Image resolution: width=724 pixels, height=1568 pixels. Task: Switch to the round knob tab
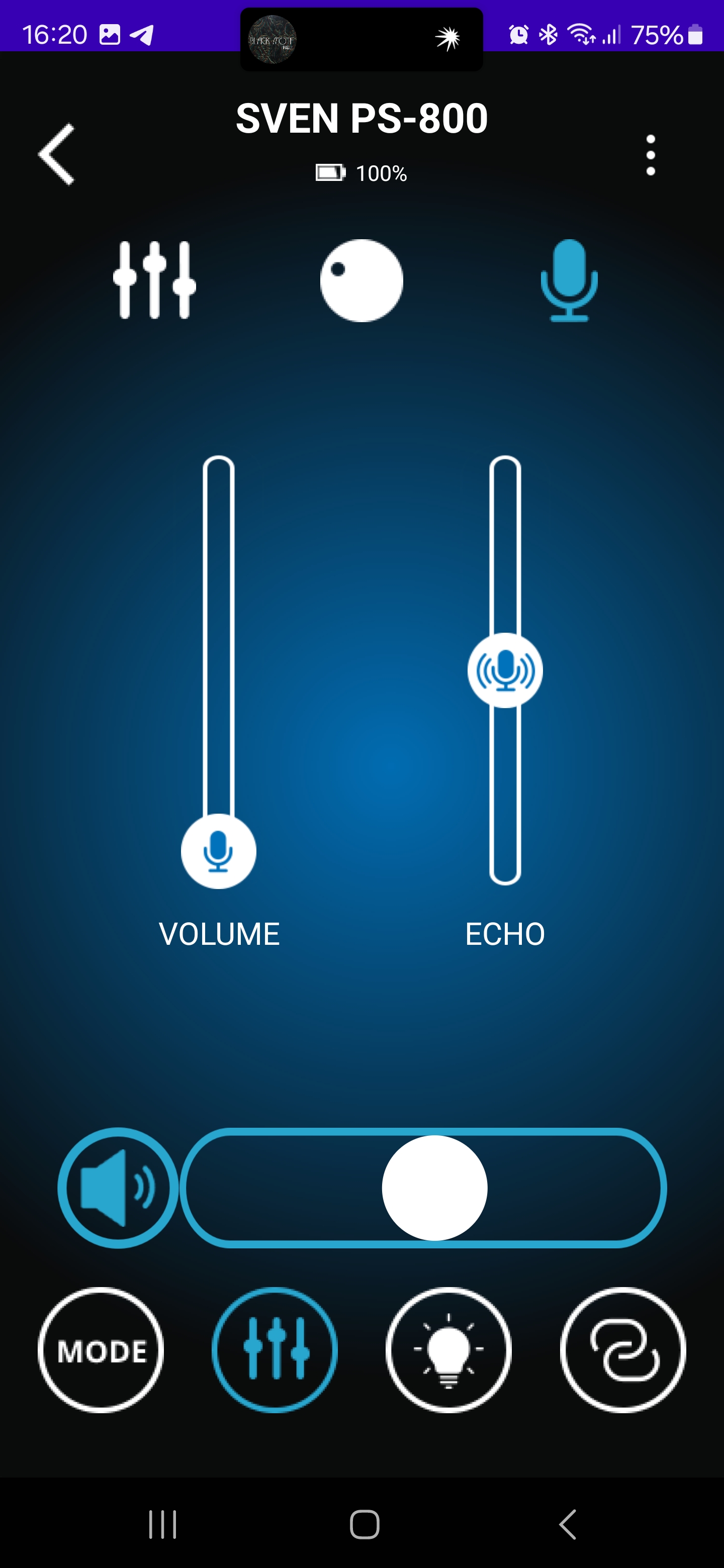click(x=361, y=280)
